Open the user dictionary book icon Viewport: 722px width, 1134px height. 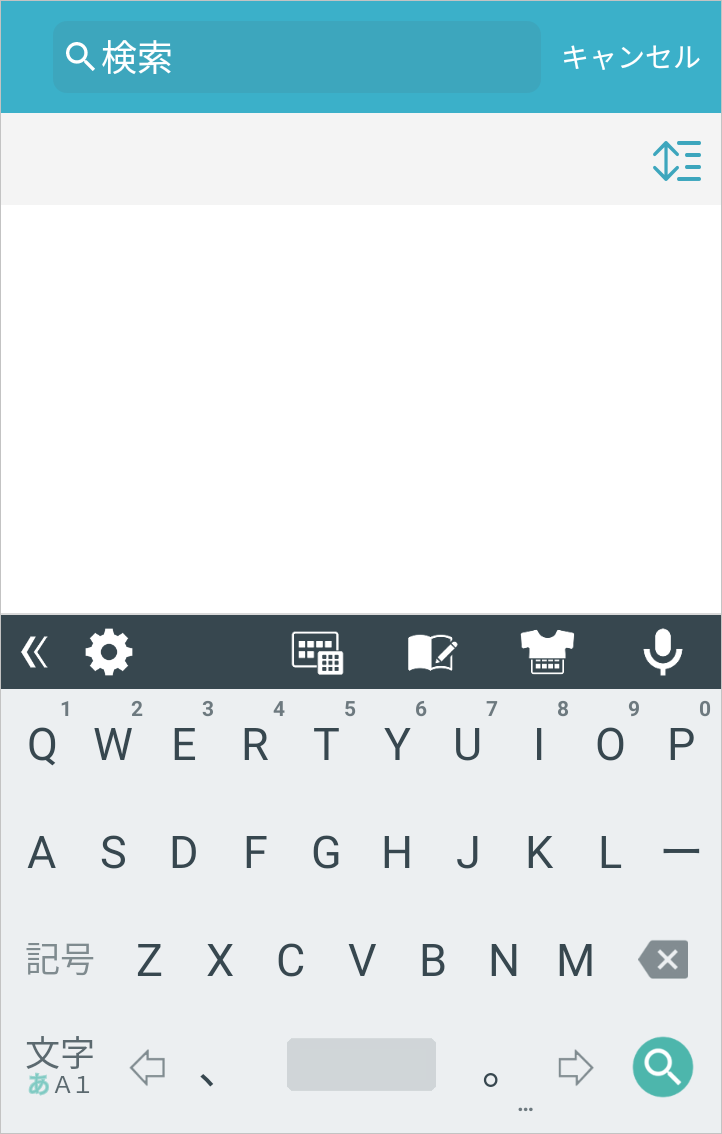tap(432, 653)
